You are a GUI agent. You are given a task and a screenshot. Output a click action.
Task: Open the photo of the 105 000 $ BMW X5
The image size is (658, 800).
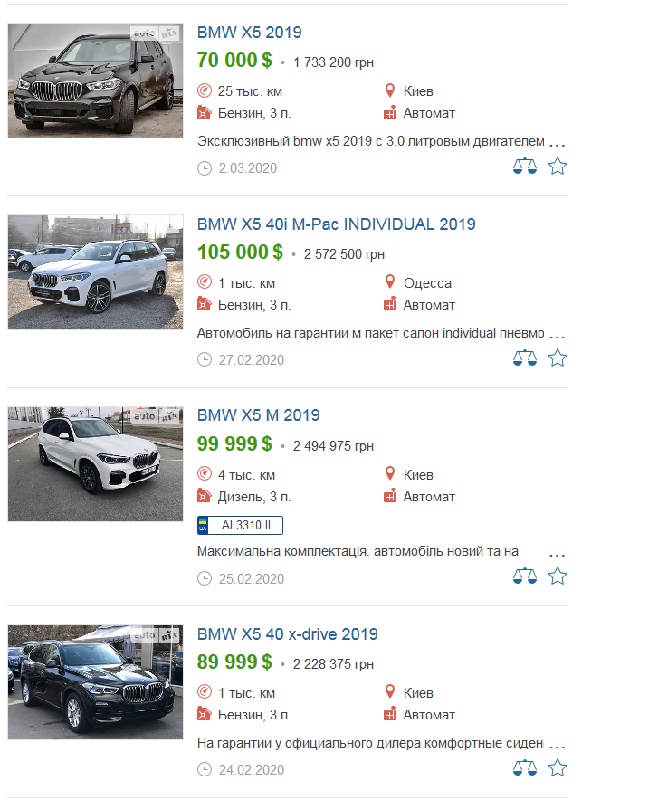click(95, 271)
